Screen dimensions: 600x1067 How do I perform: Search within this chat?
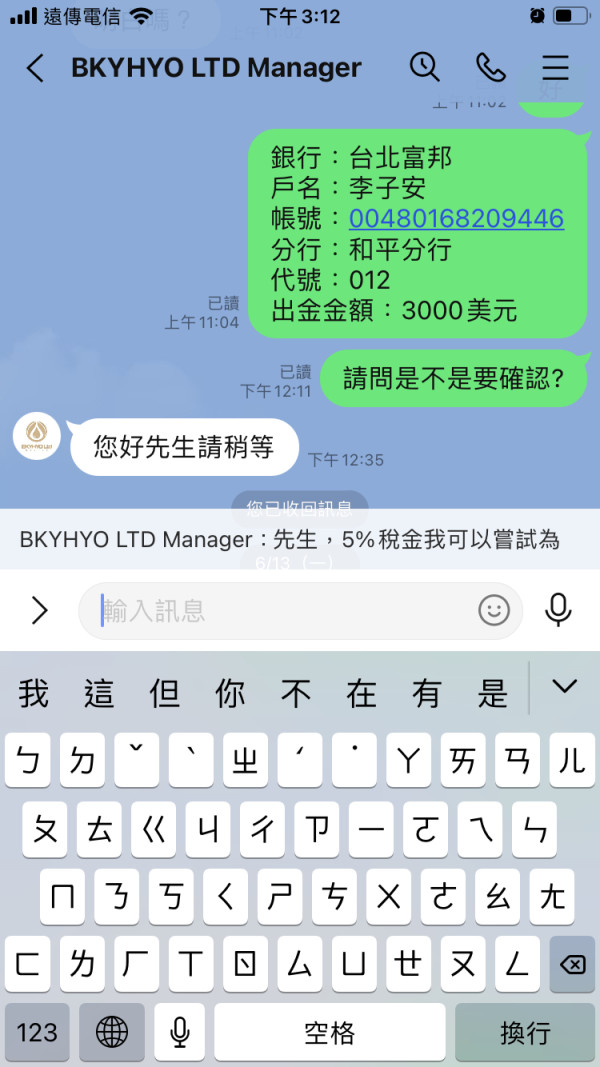point(425,67)
